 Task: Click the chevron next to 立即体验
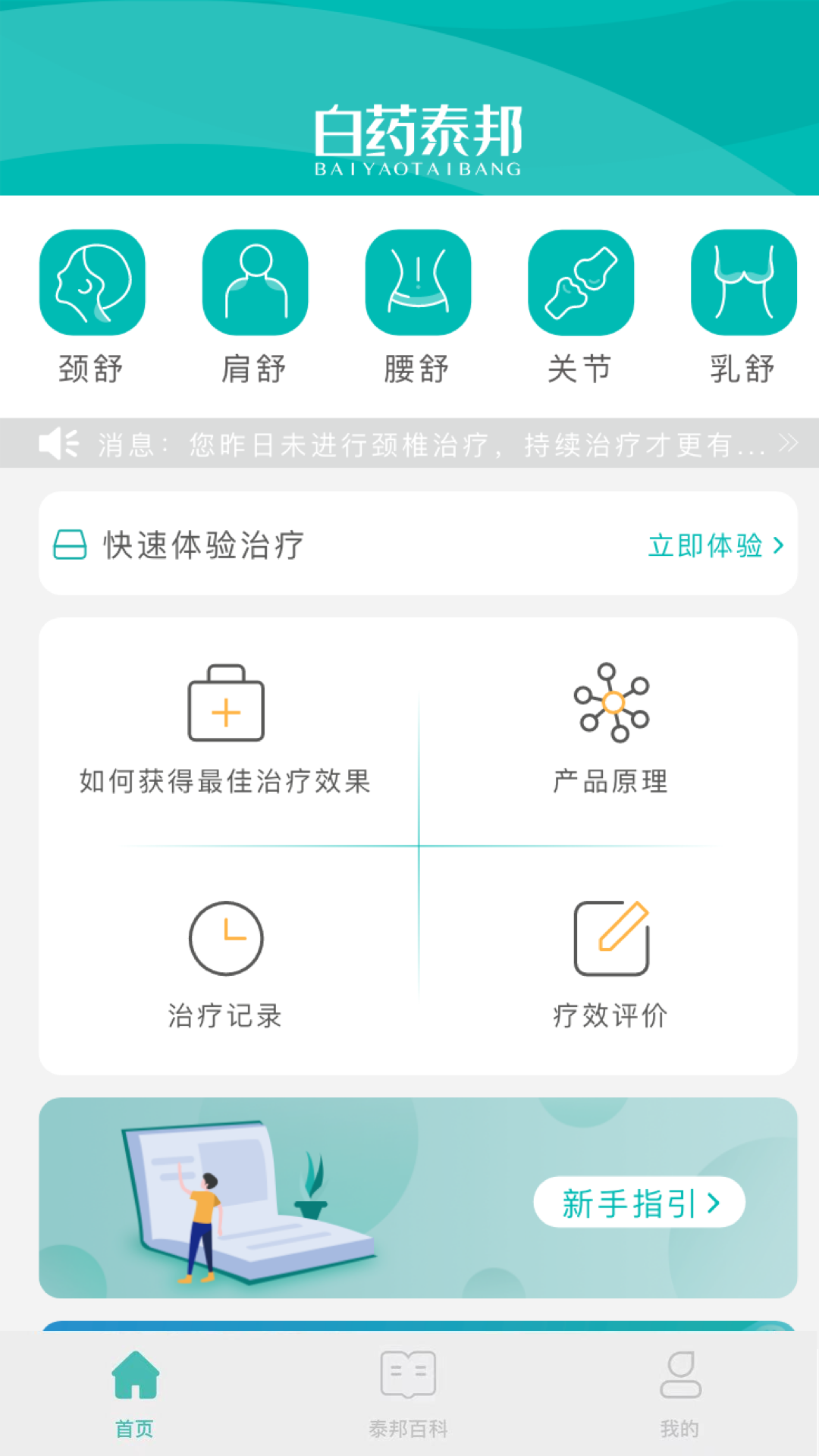click(x=778, y=546)
